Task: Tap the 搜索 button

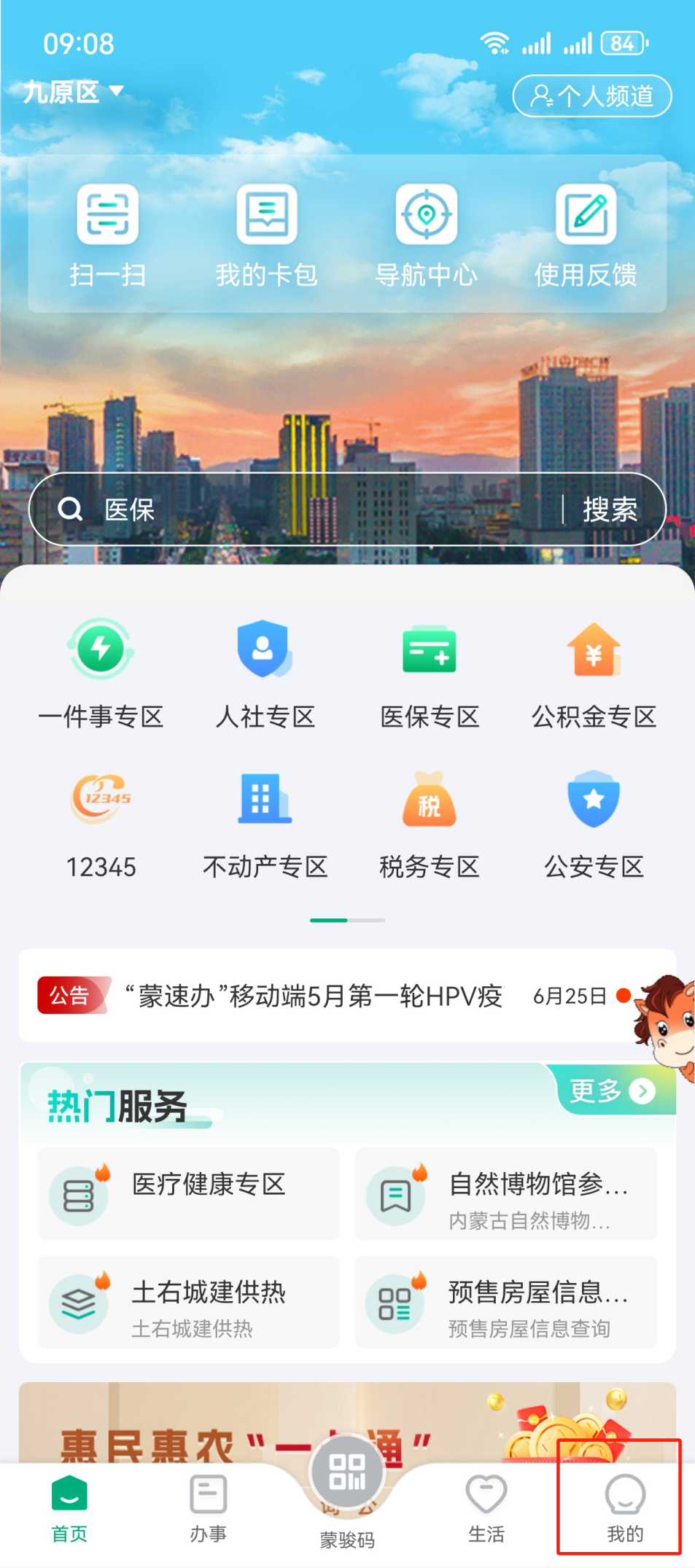Action: [610, 510]
